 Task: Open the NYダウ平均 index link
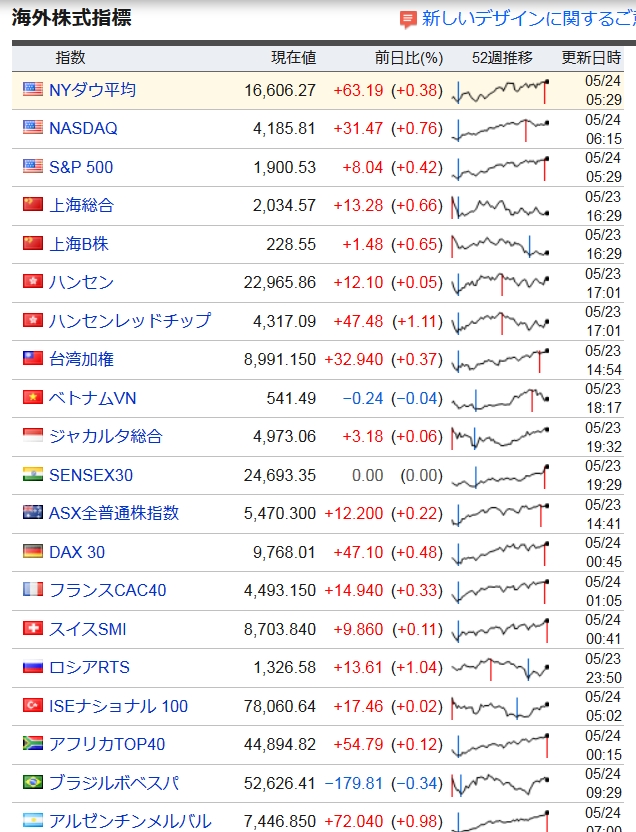92,90
